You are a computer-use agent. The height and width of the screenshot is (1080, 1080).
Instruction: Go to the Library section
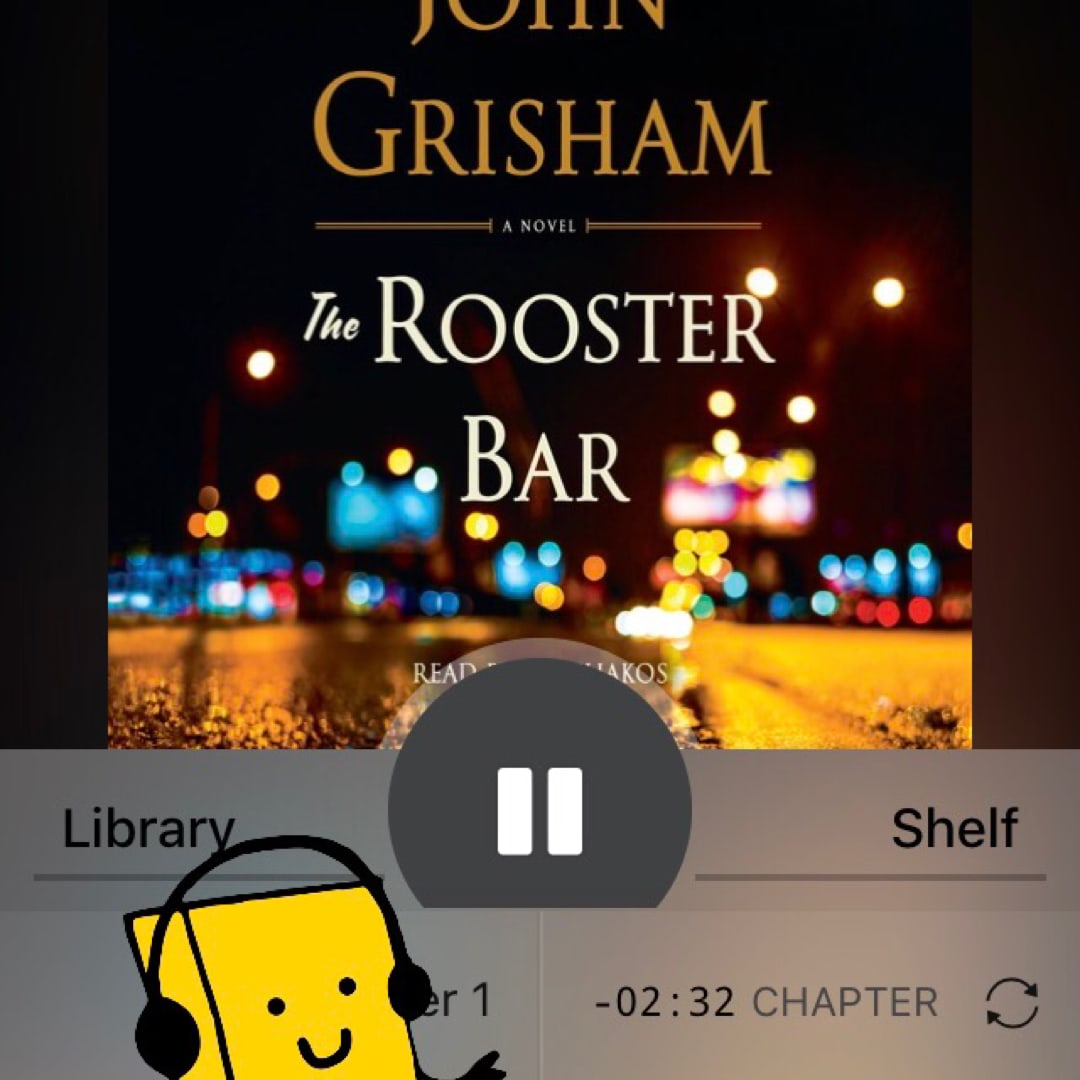[148, 830]
